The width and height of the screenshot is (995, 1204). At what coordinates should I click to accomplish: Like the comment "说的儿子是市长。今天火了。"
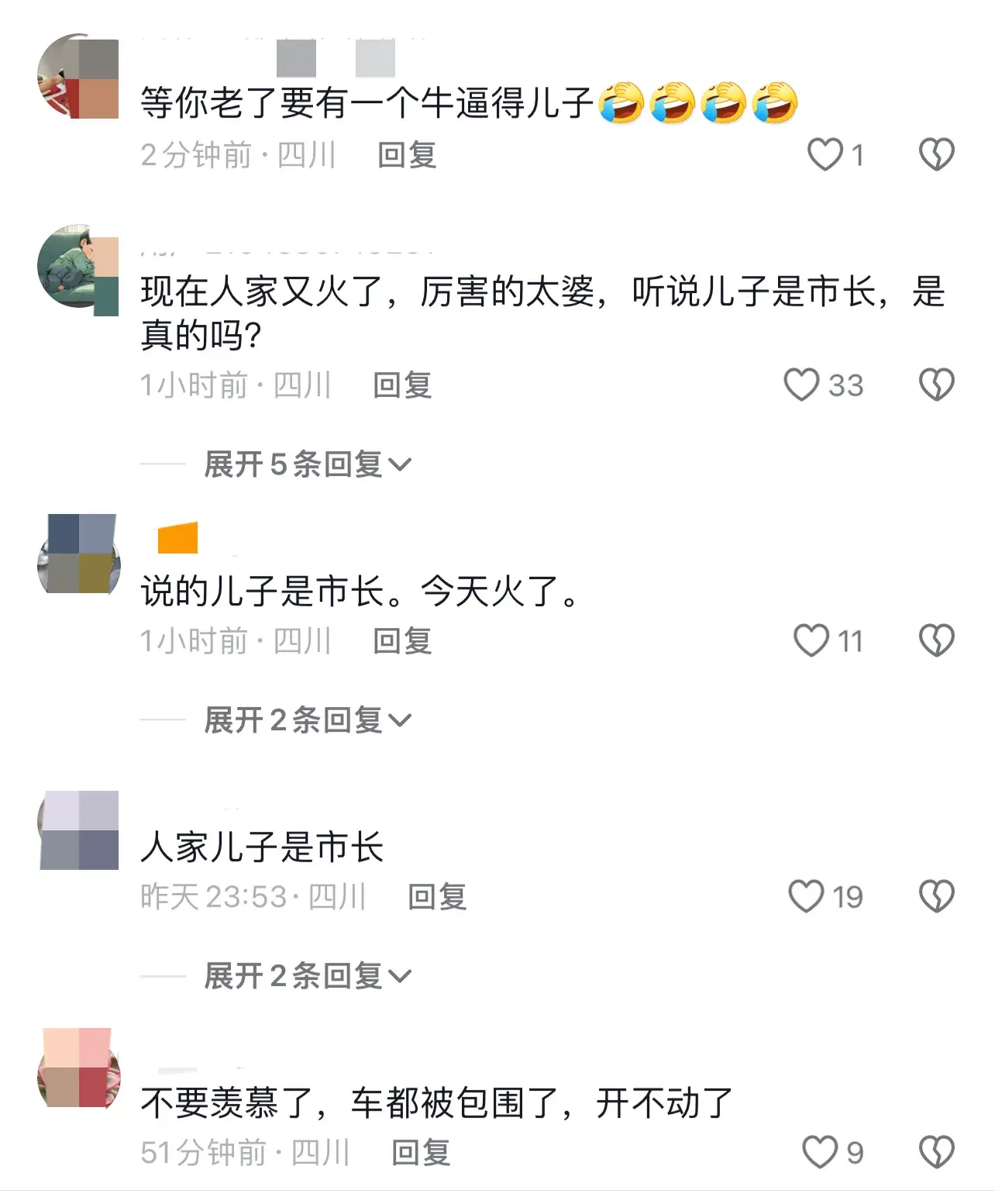(x=811, y=640)
